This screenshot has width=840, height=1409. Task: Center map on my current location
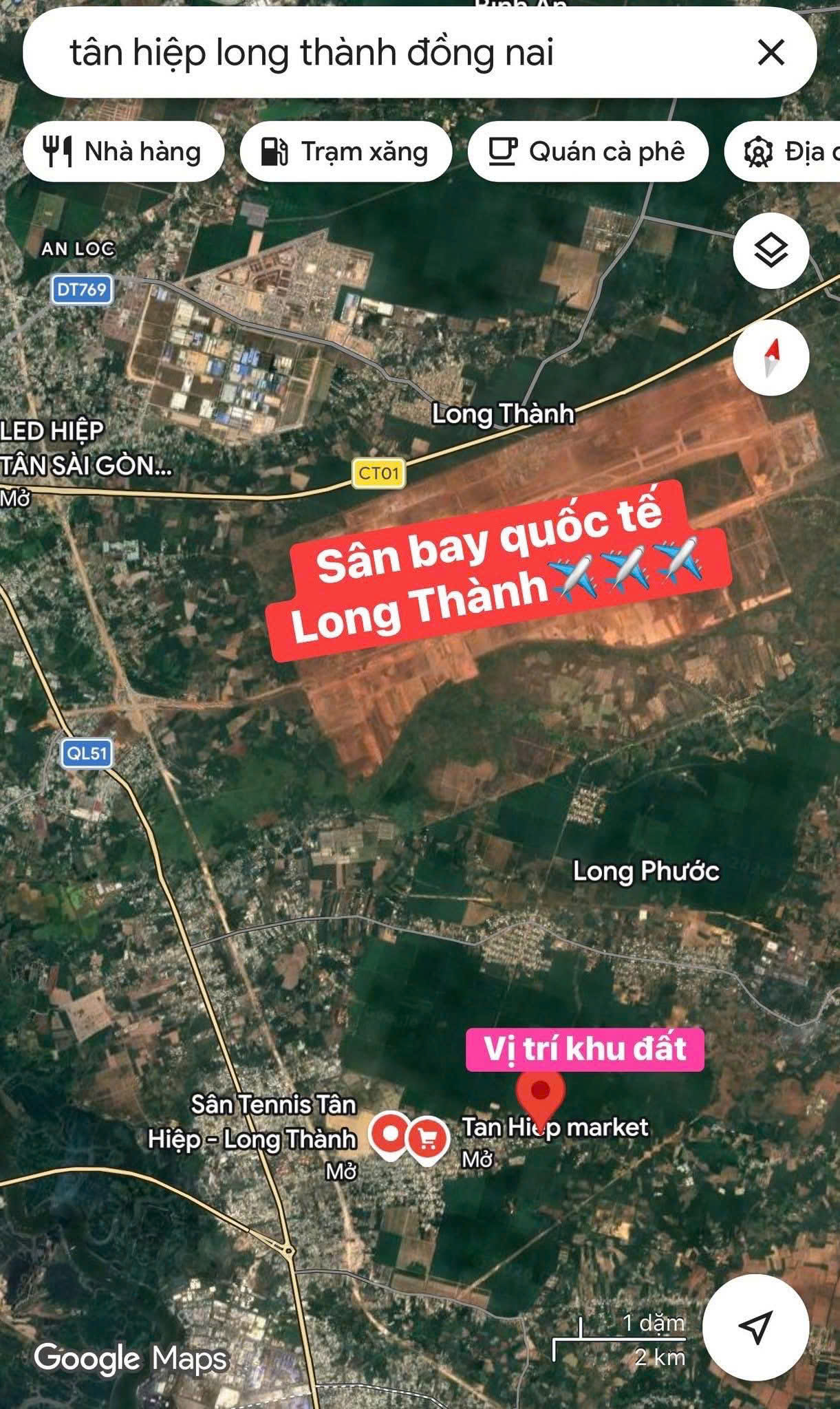(x=756, y=1324)
